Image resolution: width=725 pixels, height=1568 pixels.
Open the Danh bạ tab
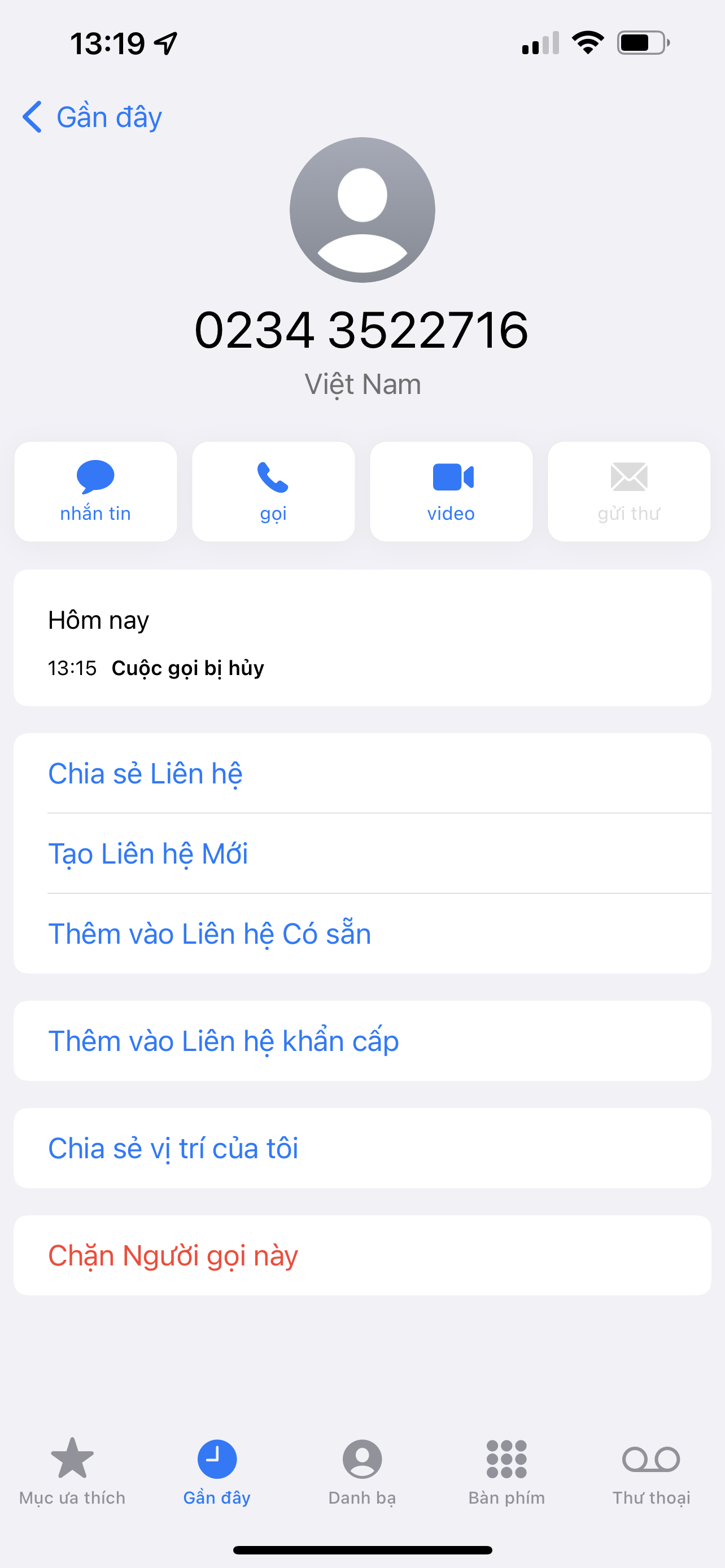click(362, 1472)
